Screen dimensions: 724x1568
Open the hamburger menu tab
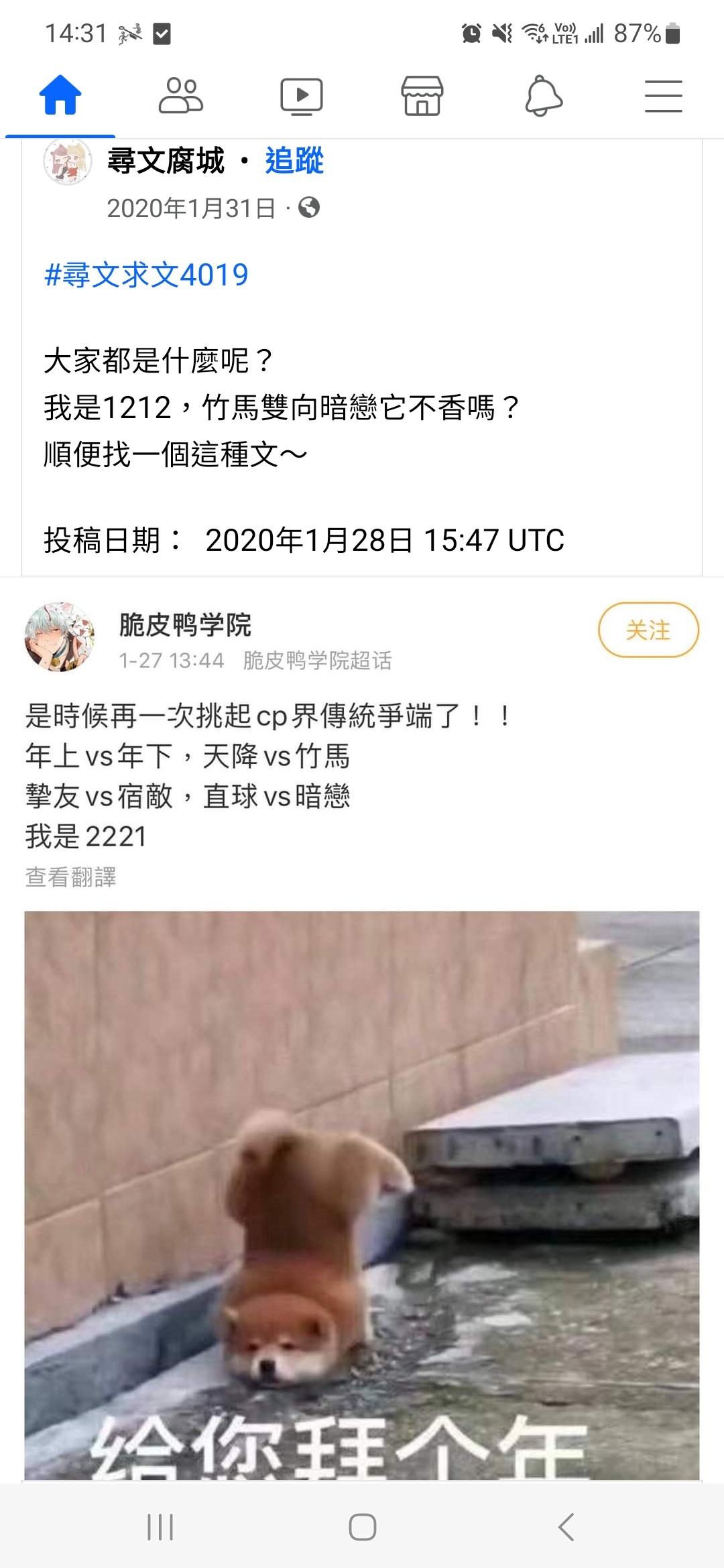(664, 96)
